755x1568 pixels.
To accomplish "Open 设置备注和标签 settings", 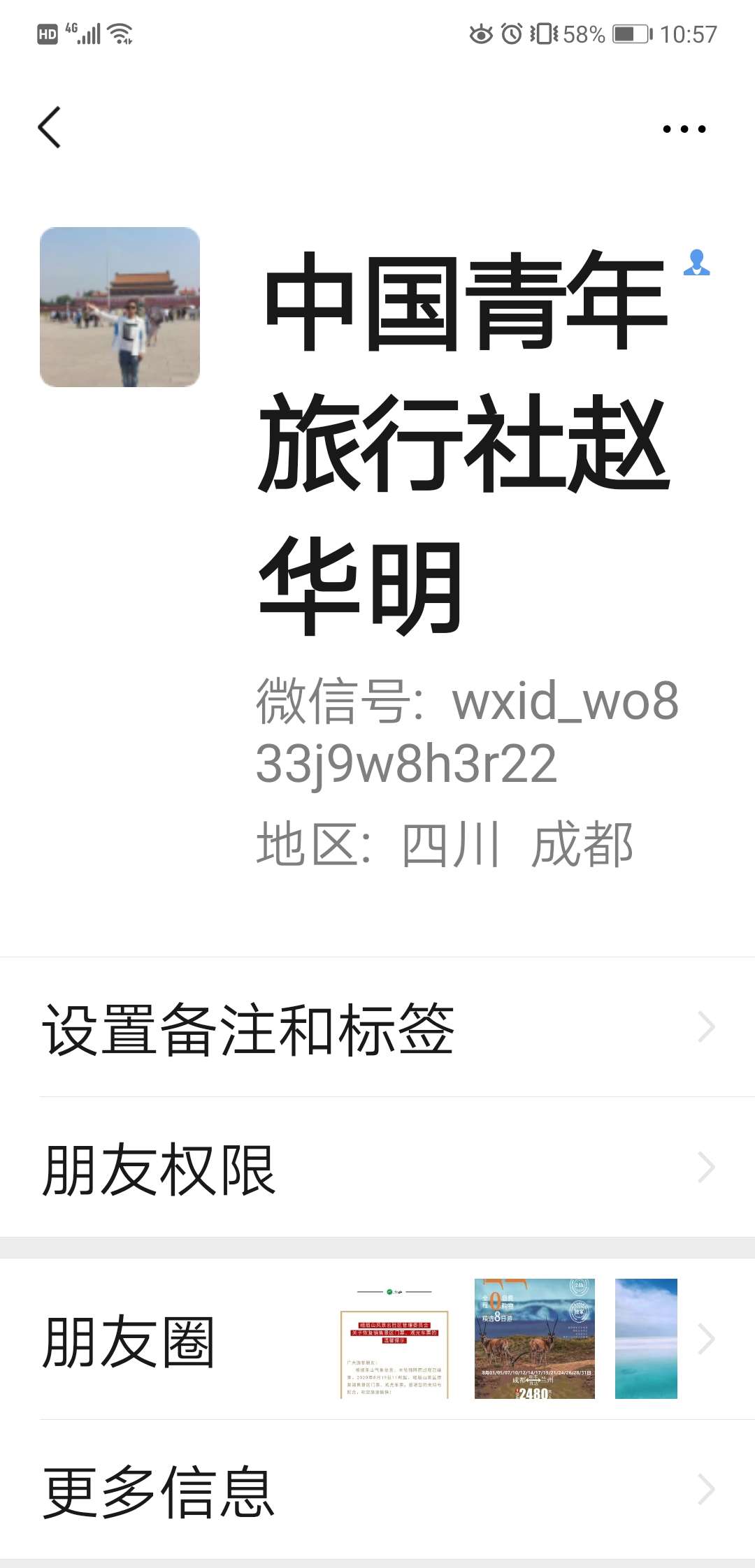I will (x=377, y=1028).
